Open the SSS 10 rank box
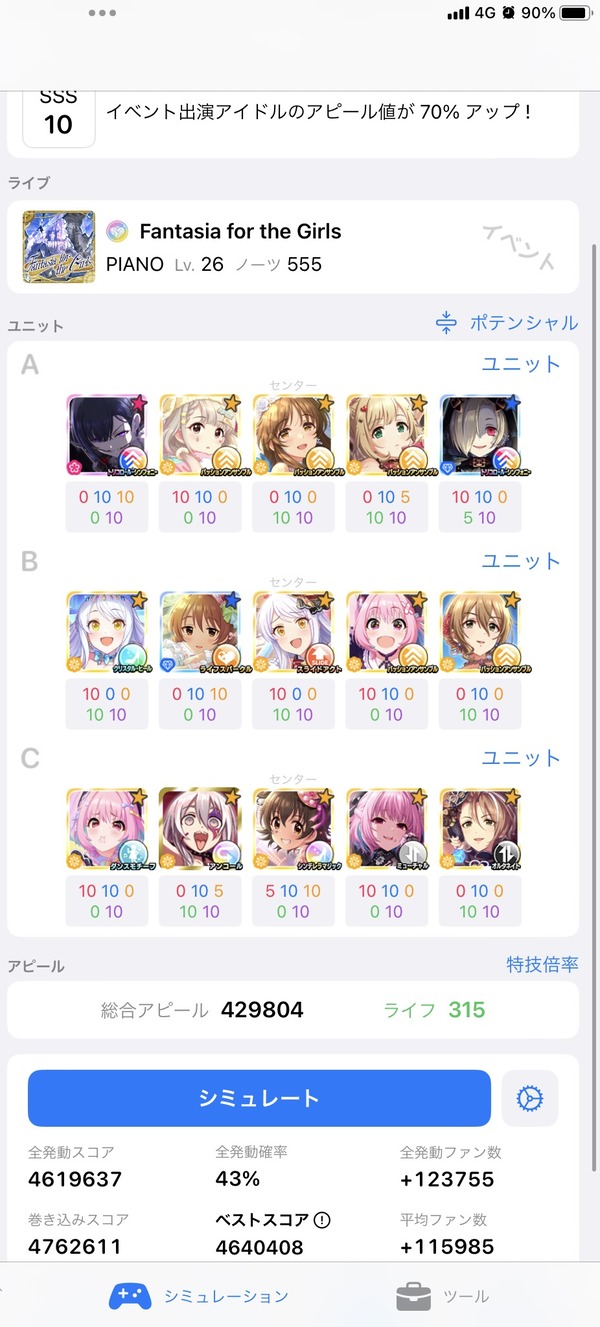The width and height of the screenshot is (600, 1327). pyautogui.click(x=58, y=116)
